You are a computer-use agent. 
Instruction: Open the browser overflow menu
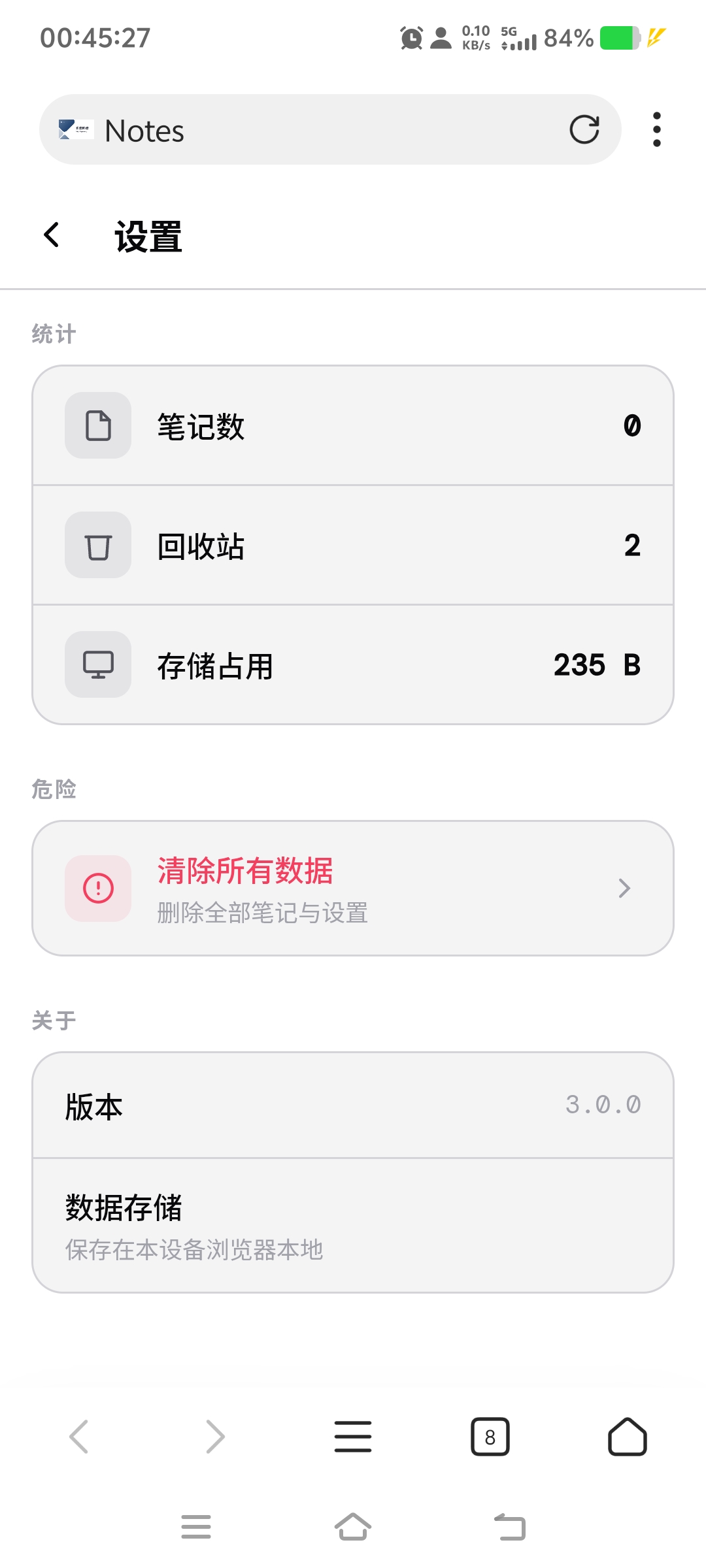coord(656,129)
